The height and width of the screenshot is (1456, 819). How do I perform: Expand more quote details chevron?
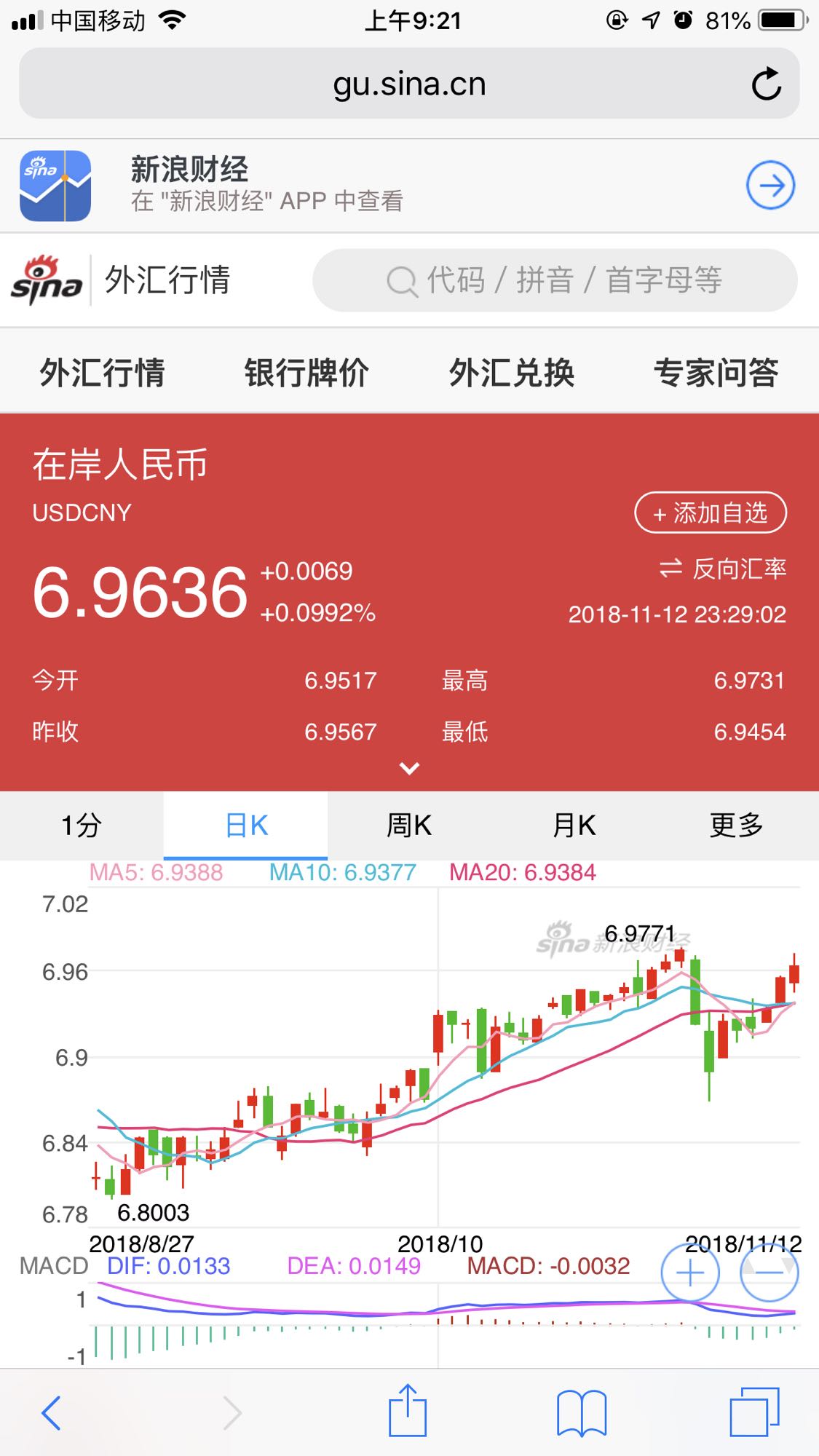click(410, 768)
